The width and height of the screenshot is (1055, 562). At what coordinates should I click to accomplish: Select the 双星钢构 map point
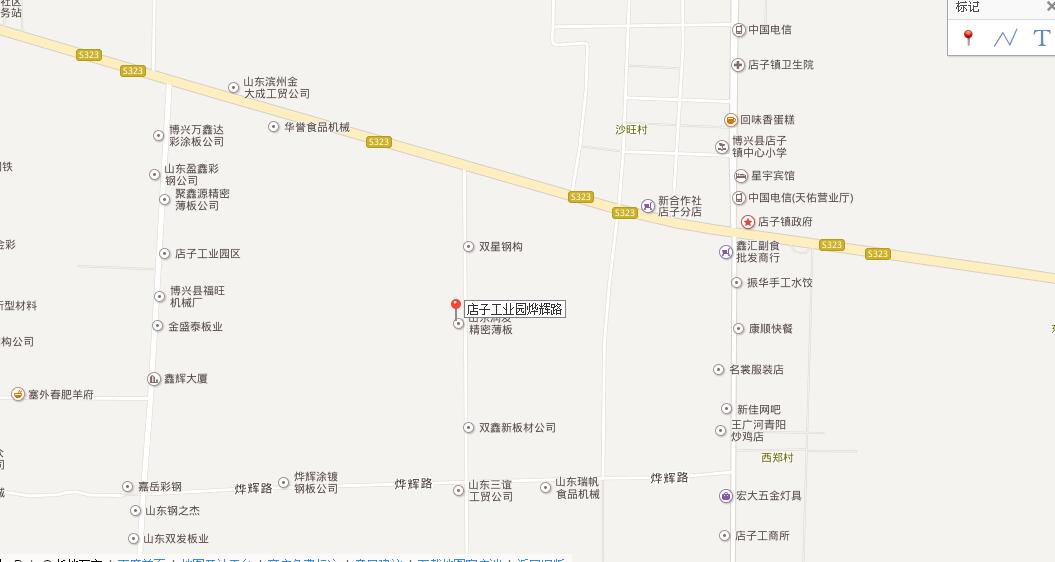tap(468, 247)
